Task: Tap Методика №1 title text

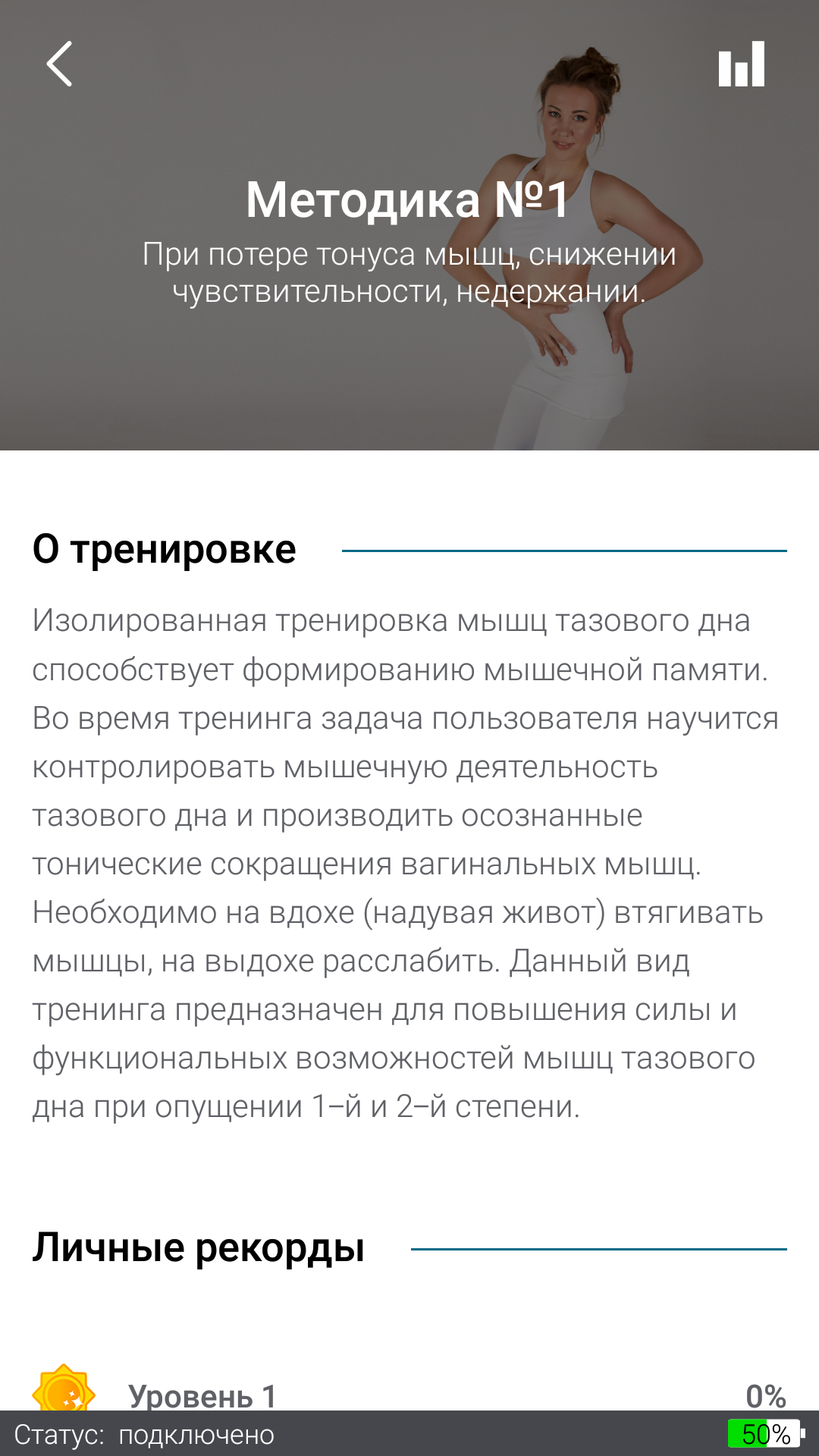Action: (409, 199)
